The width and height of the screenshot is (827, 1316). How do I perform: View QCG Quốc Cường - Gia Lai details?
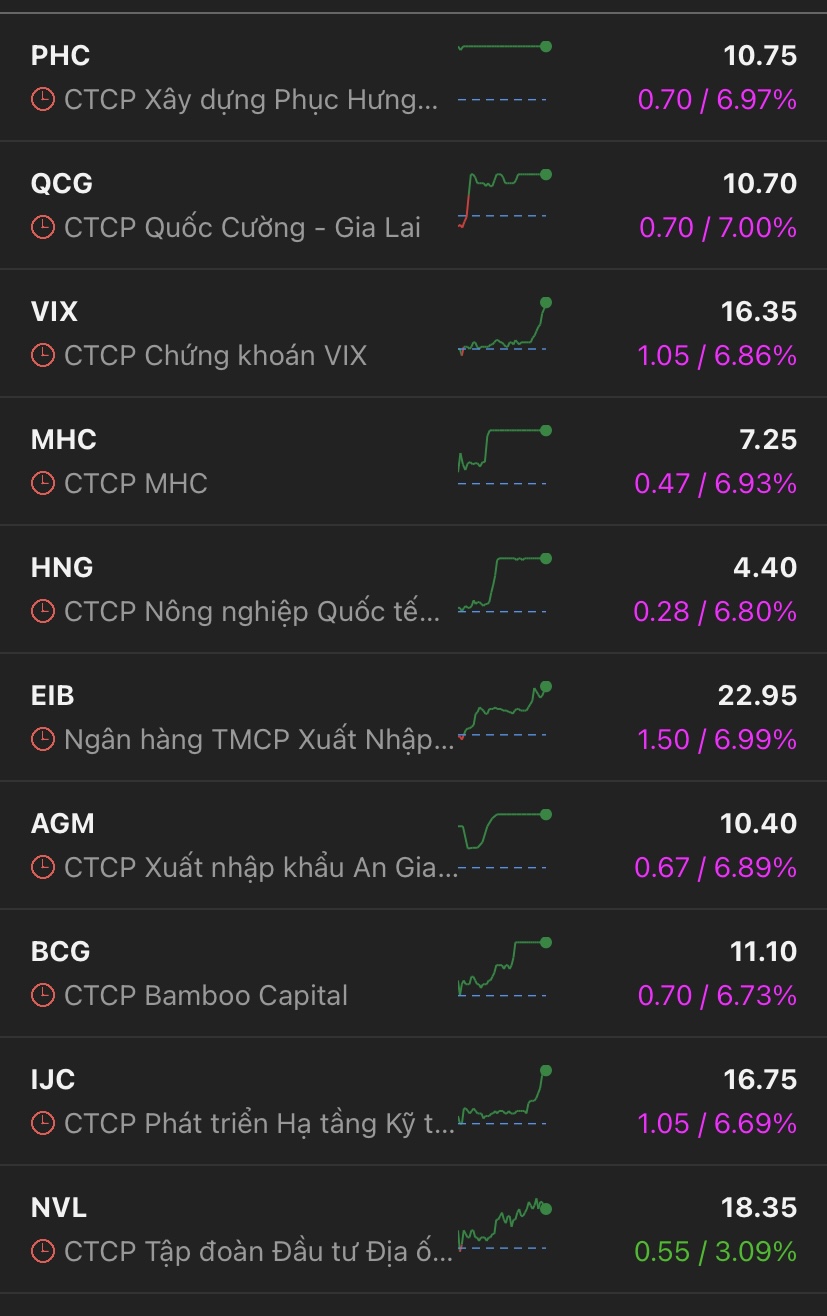(x=413, y=205)
